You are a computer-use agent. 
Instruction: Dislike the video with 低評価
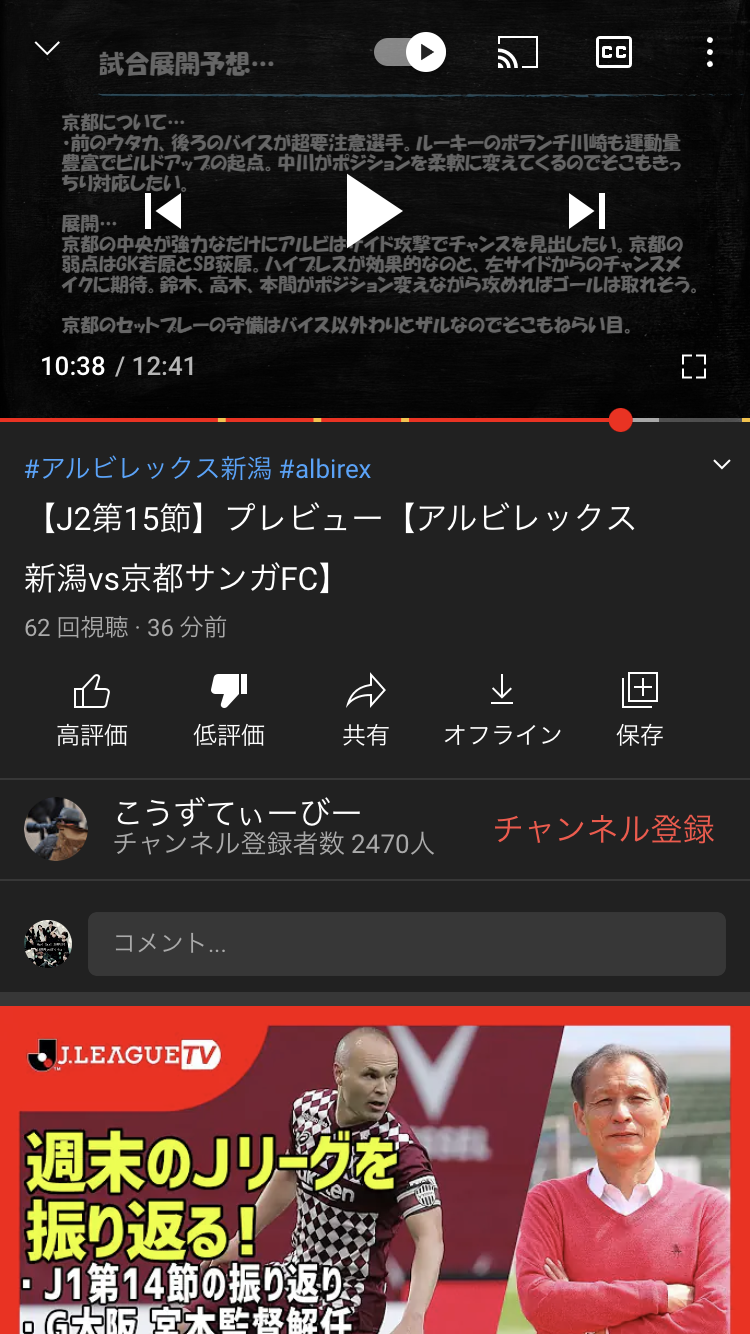[x=229, y=709]
